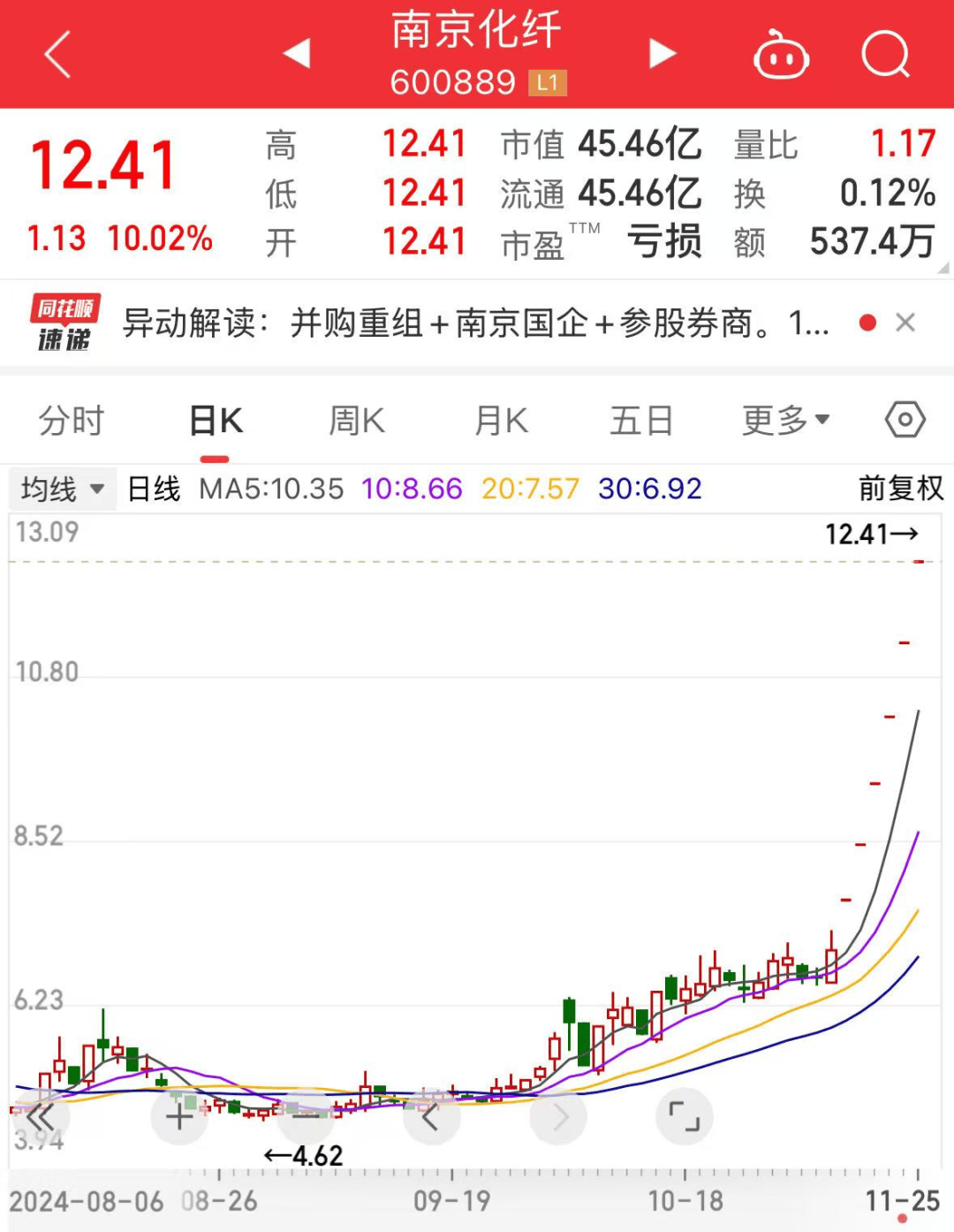Open the search function
Viewport: 954px width, 1232px height.
[886, 55]
